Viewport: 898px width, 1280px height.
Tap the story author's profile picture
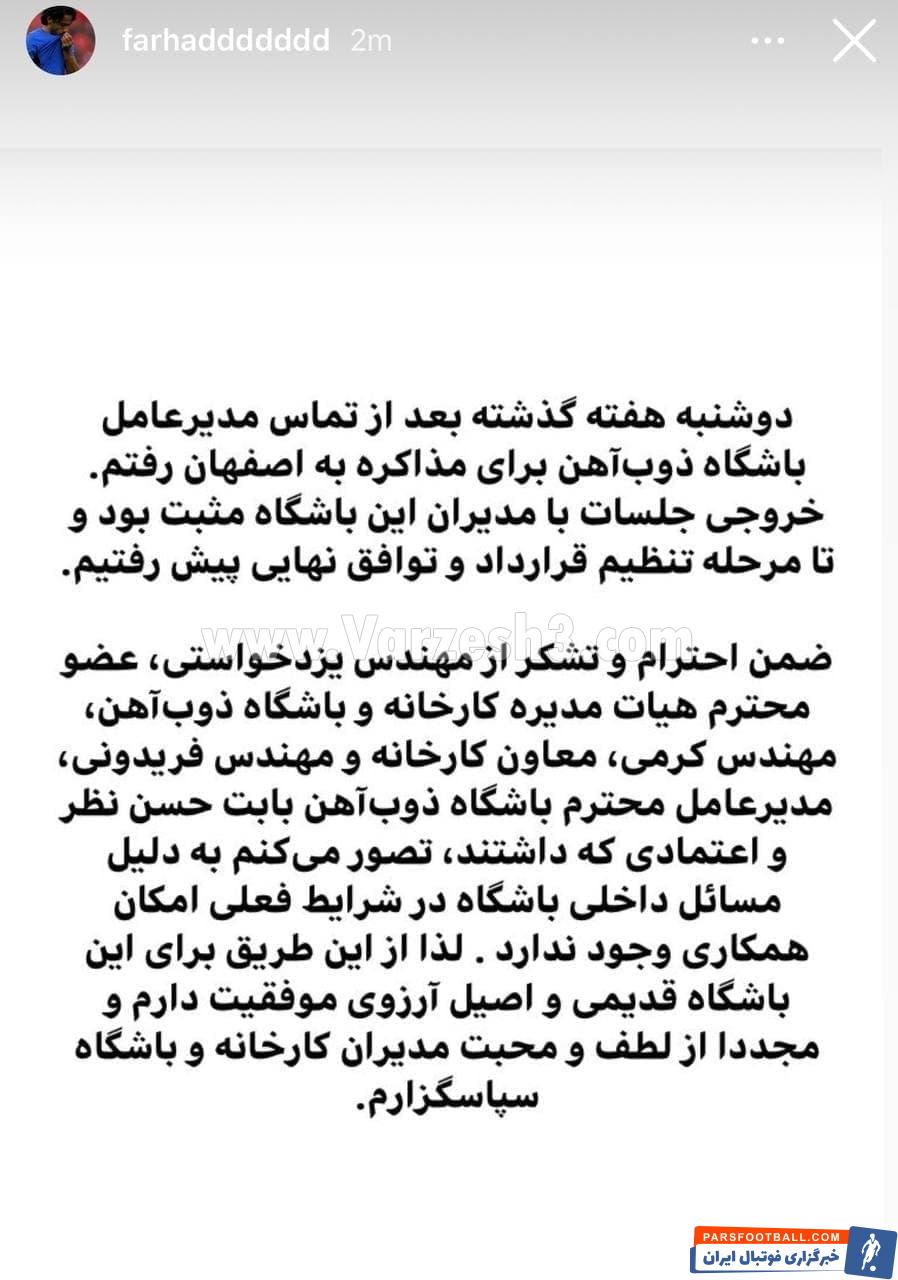coord(60,41)
